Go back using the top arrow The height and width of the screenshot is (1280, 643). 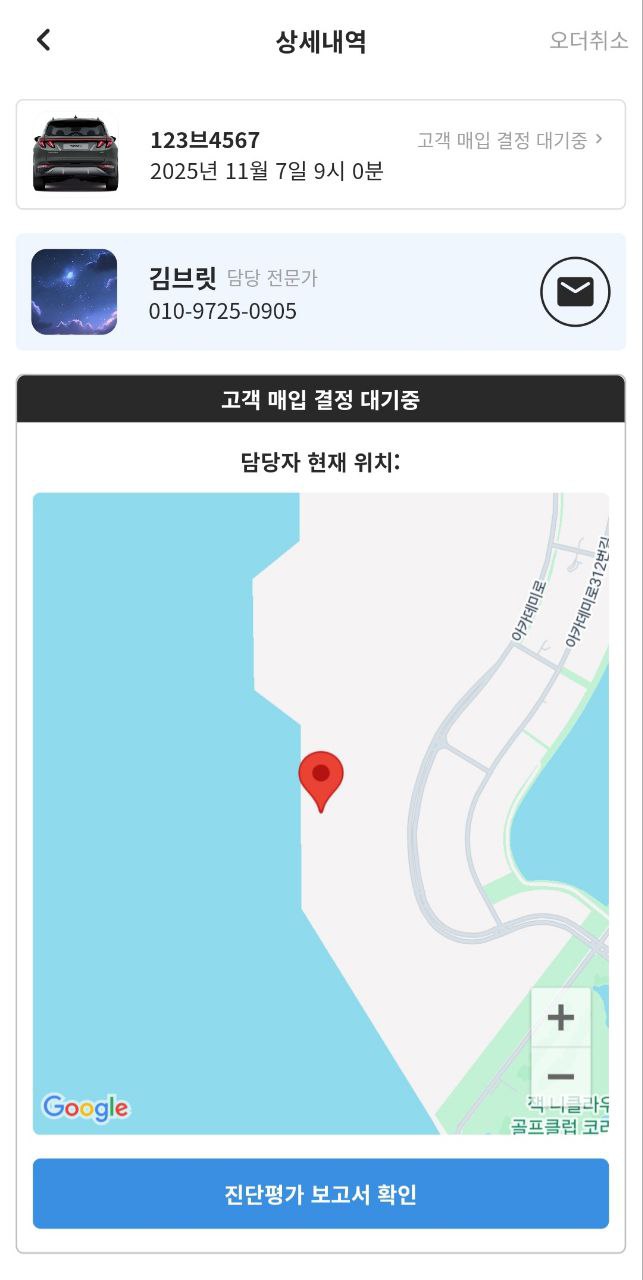(43, 40)
